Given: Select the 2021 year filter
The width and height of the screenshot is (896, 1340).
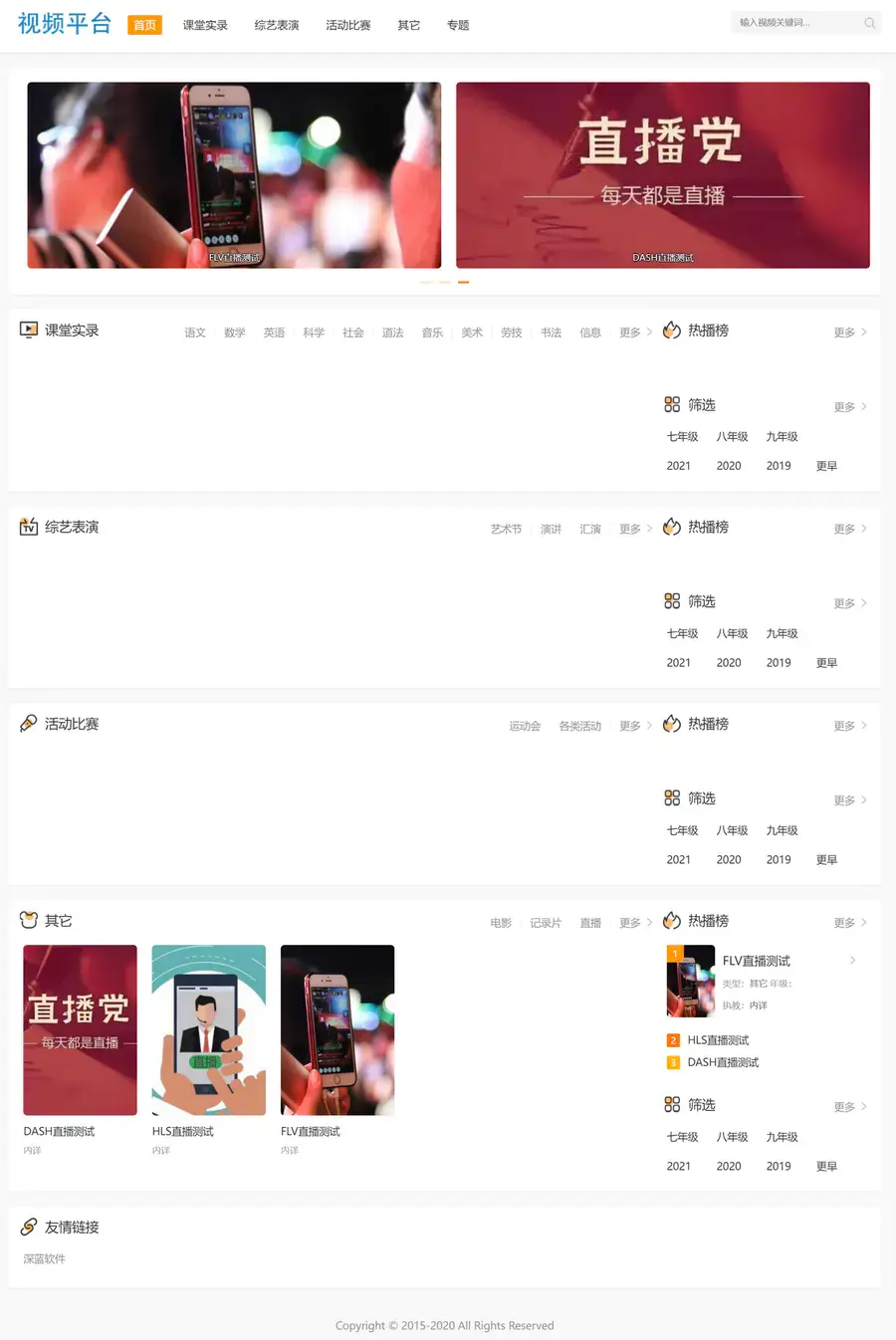Looking at the screenshot, I should 678,465.
